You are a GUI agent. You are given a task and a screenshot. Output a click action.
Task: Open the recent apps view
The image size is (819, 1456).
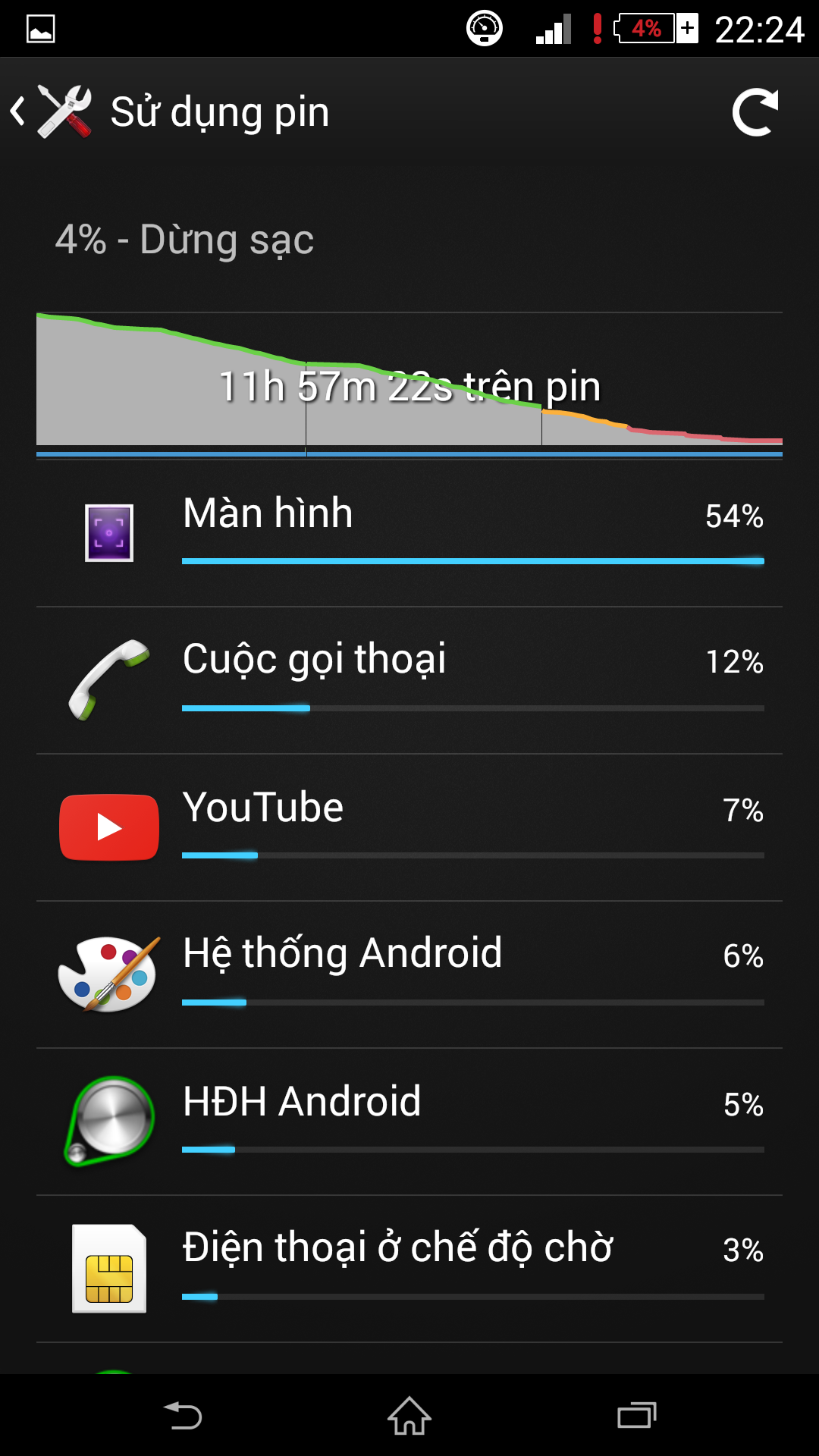(x=637, y=1416)
